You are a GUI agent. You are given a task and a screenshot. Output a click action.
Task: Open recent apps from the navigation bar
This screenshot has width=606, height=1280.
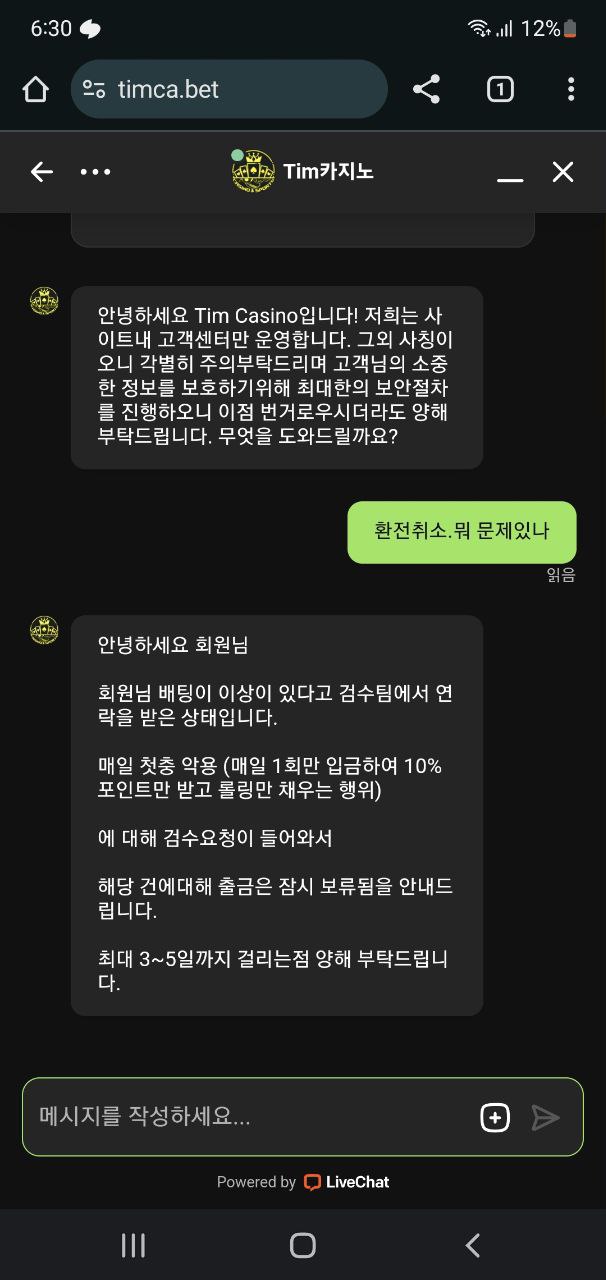point(133,1245)
